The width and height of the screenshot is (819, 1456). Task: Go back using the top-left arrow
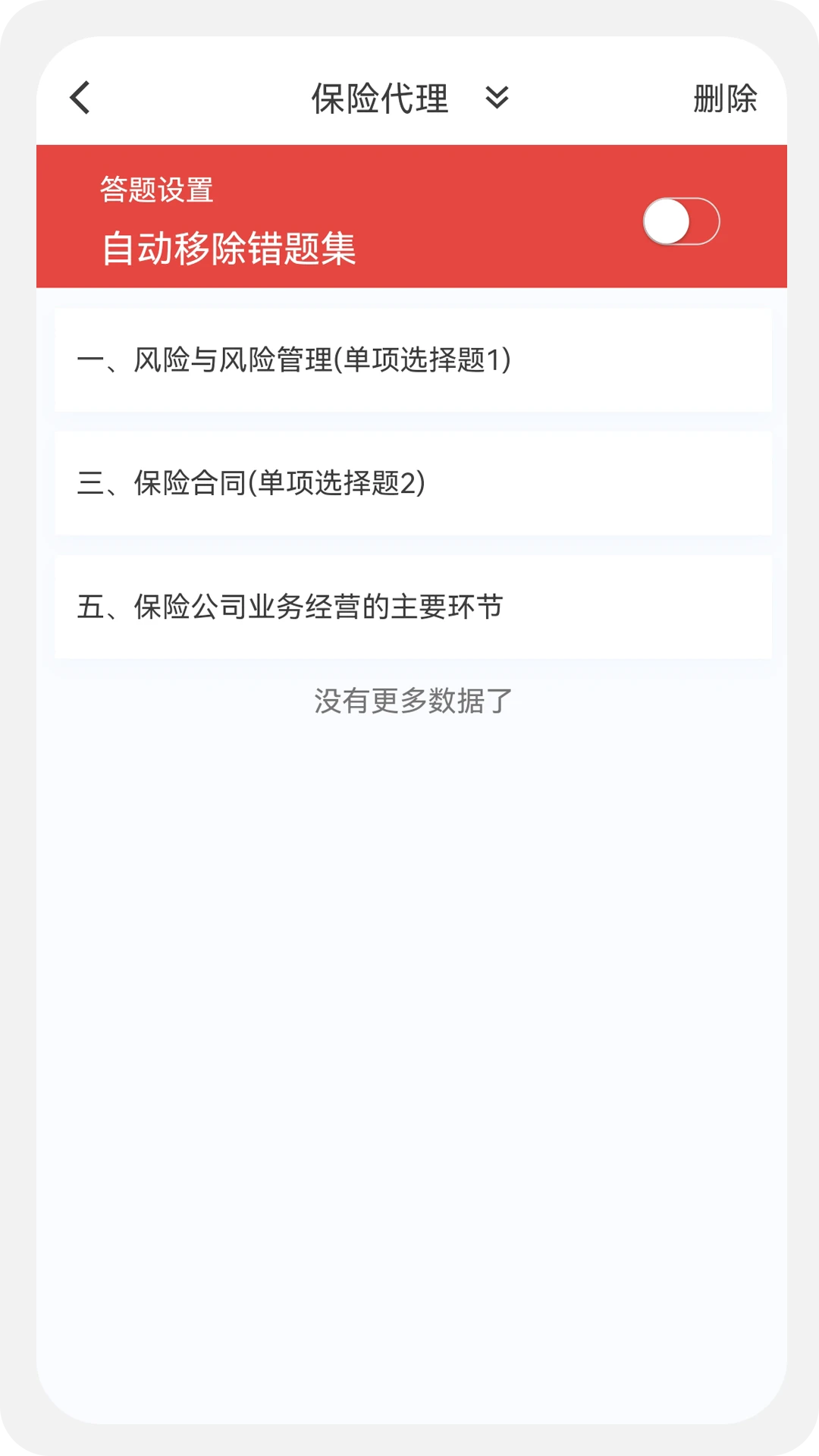(x=80, y=98)
